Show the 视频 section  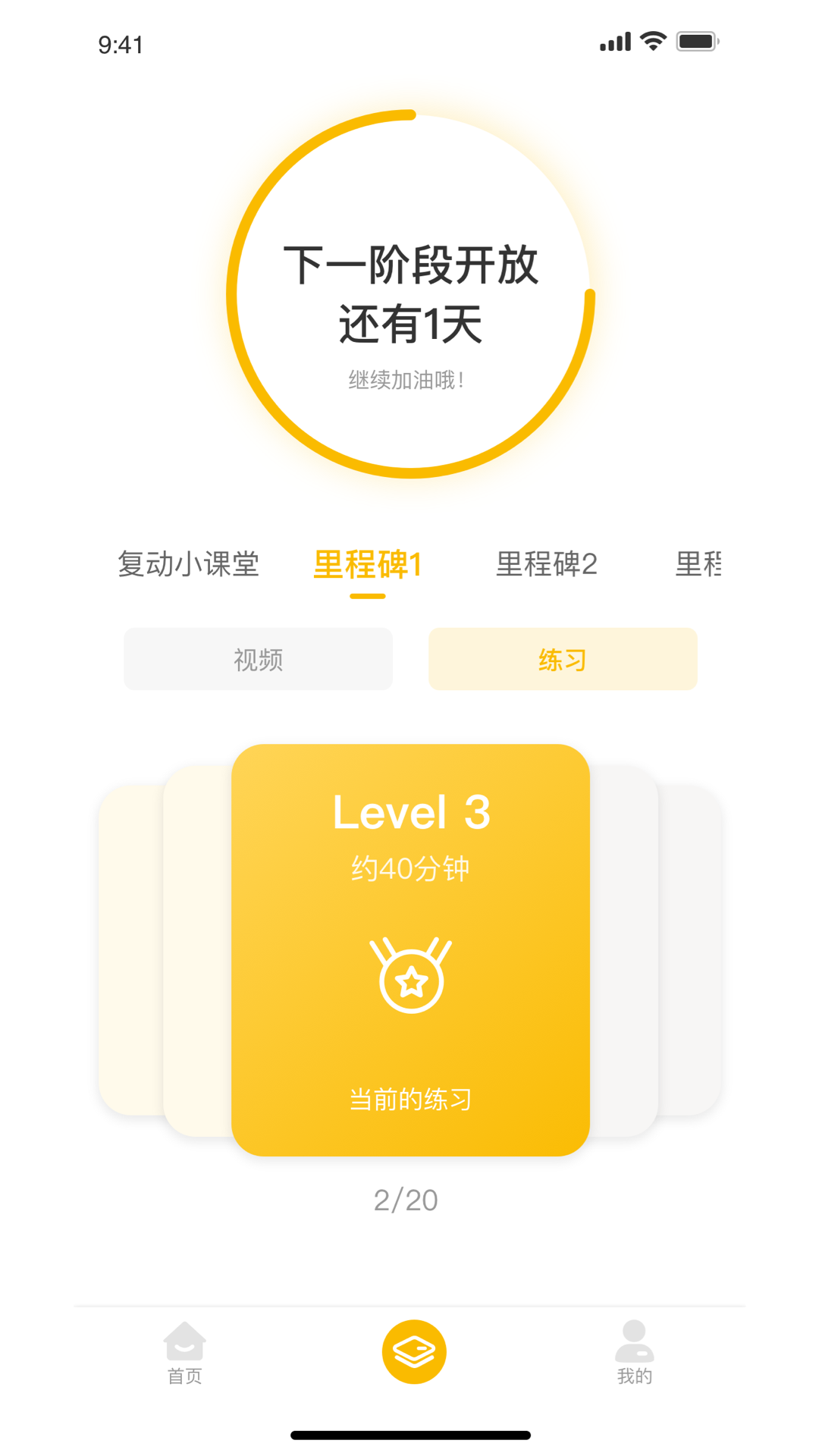258,659
